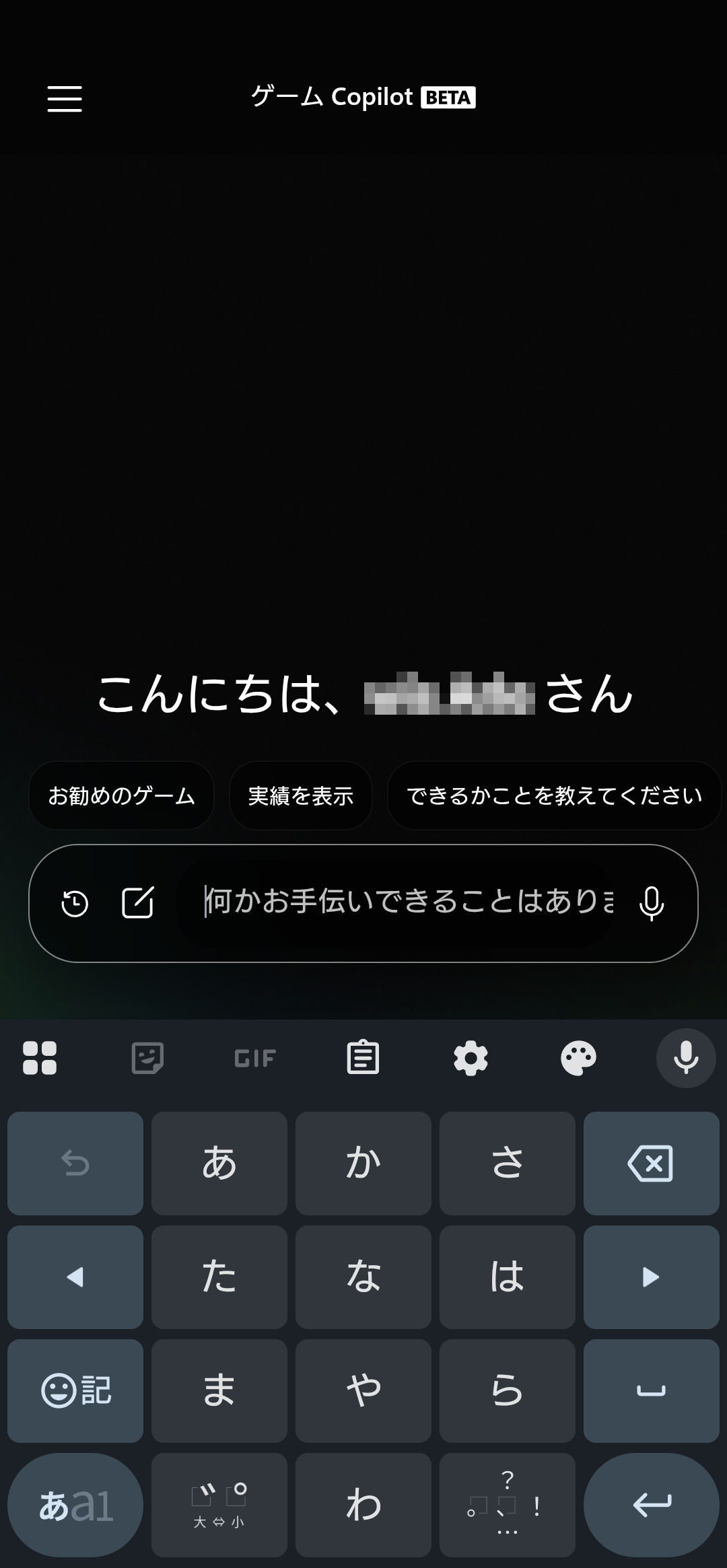Start voice typing from the keyboard toolbar mic

click(x=685, y=1057)
